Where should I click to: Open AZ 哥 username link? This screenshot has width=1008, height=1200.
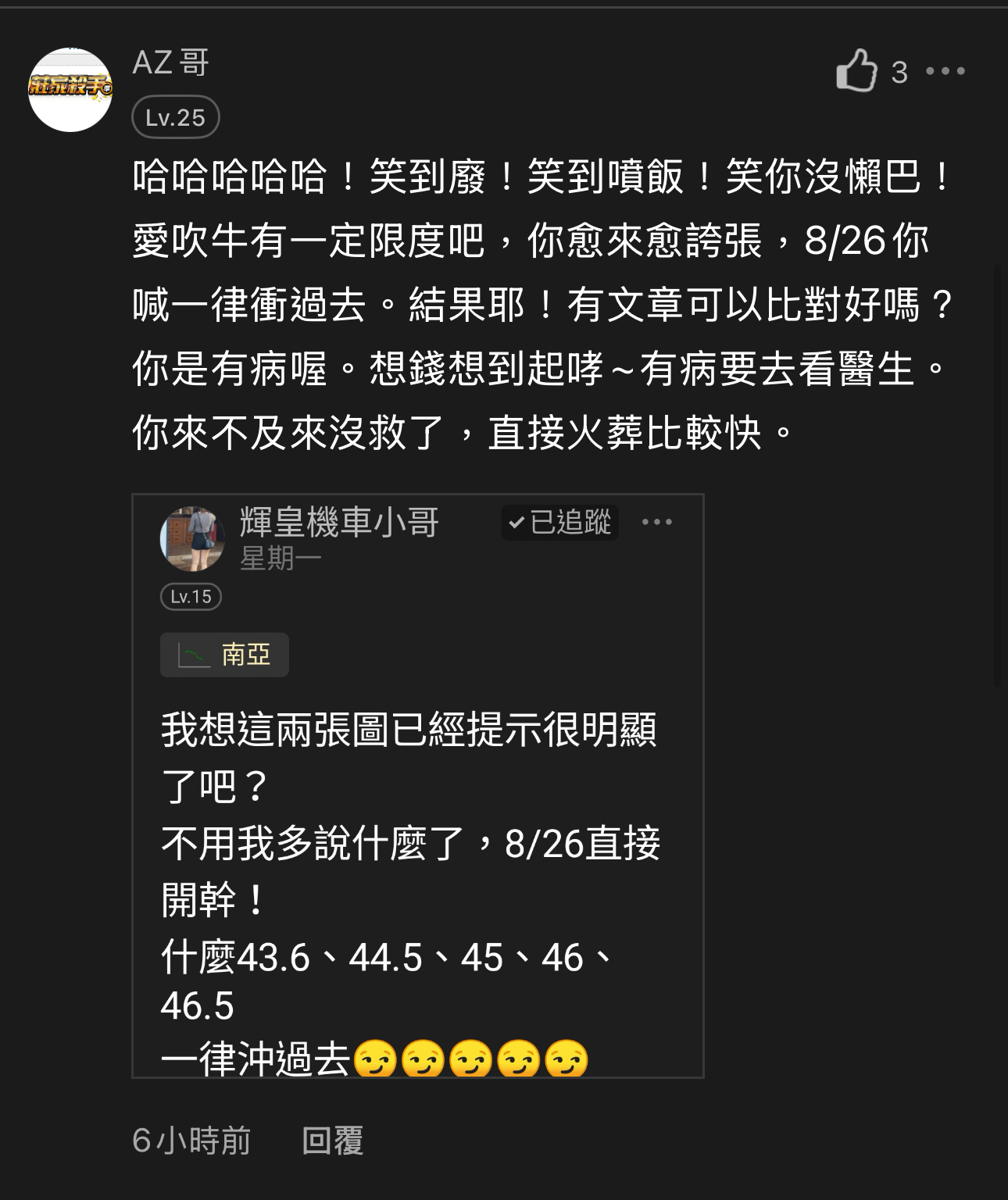click(x=170, y=63)
